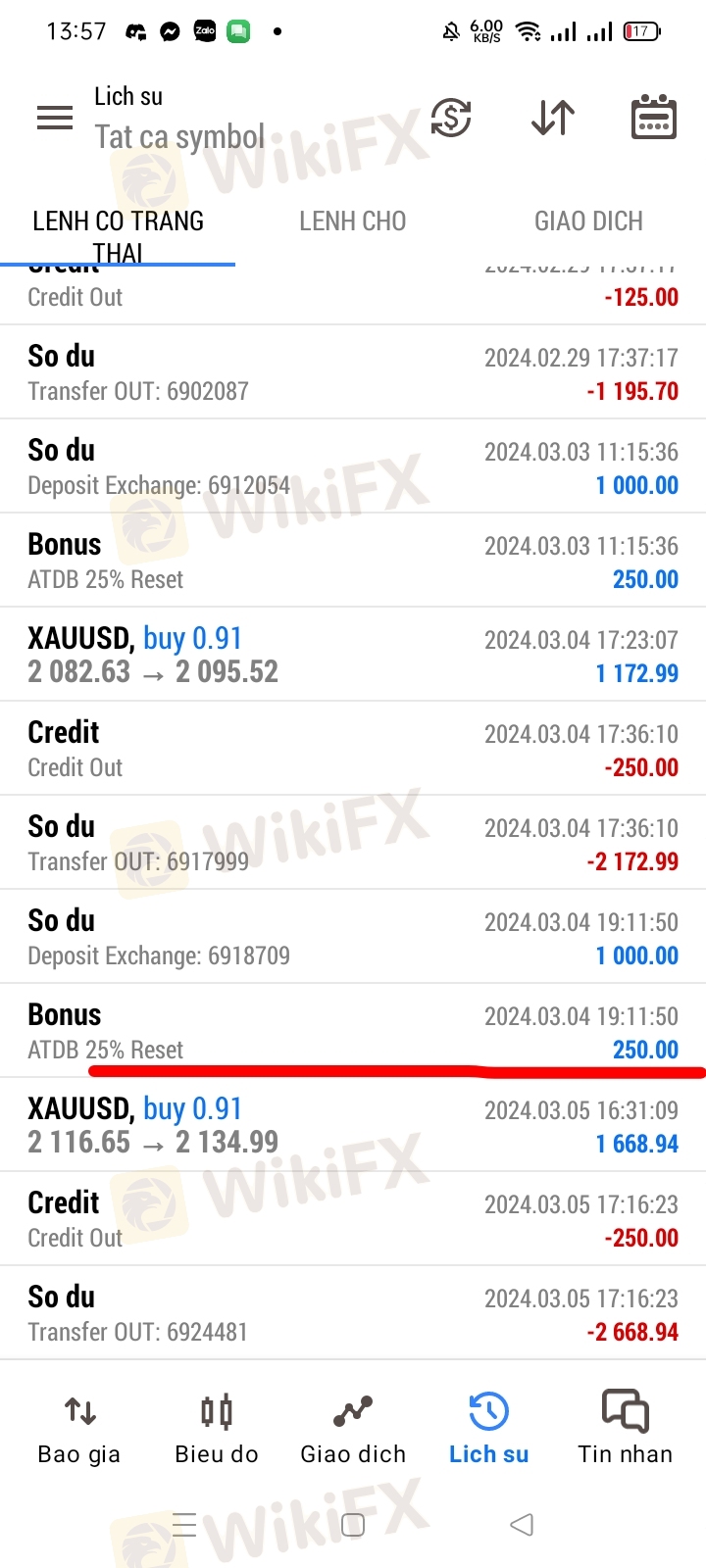Go to the Bao gia tab

click(79, 1429)
